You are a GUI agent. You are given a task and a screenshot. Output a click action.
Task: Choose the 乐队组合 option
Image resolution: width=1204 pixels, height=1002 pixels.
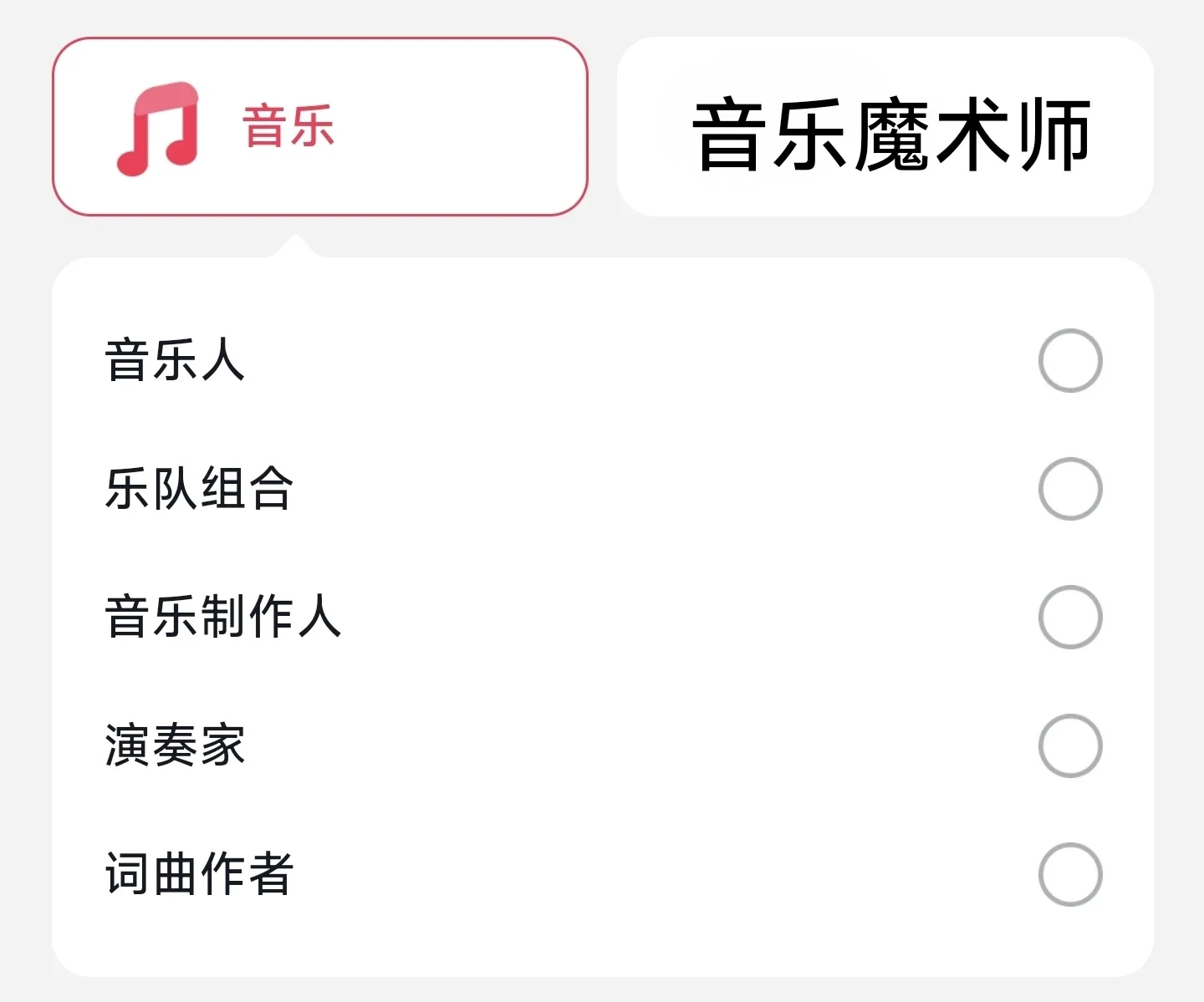pos(1069,489)
